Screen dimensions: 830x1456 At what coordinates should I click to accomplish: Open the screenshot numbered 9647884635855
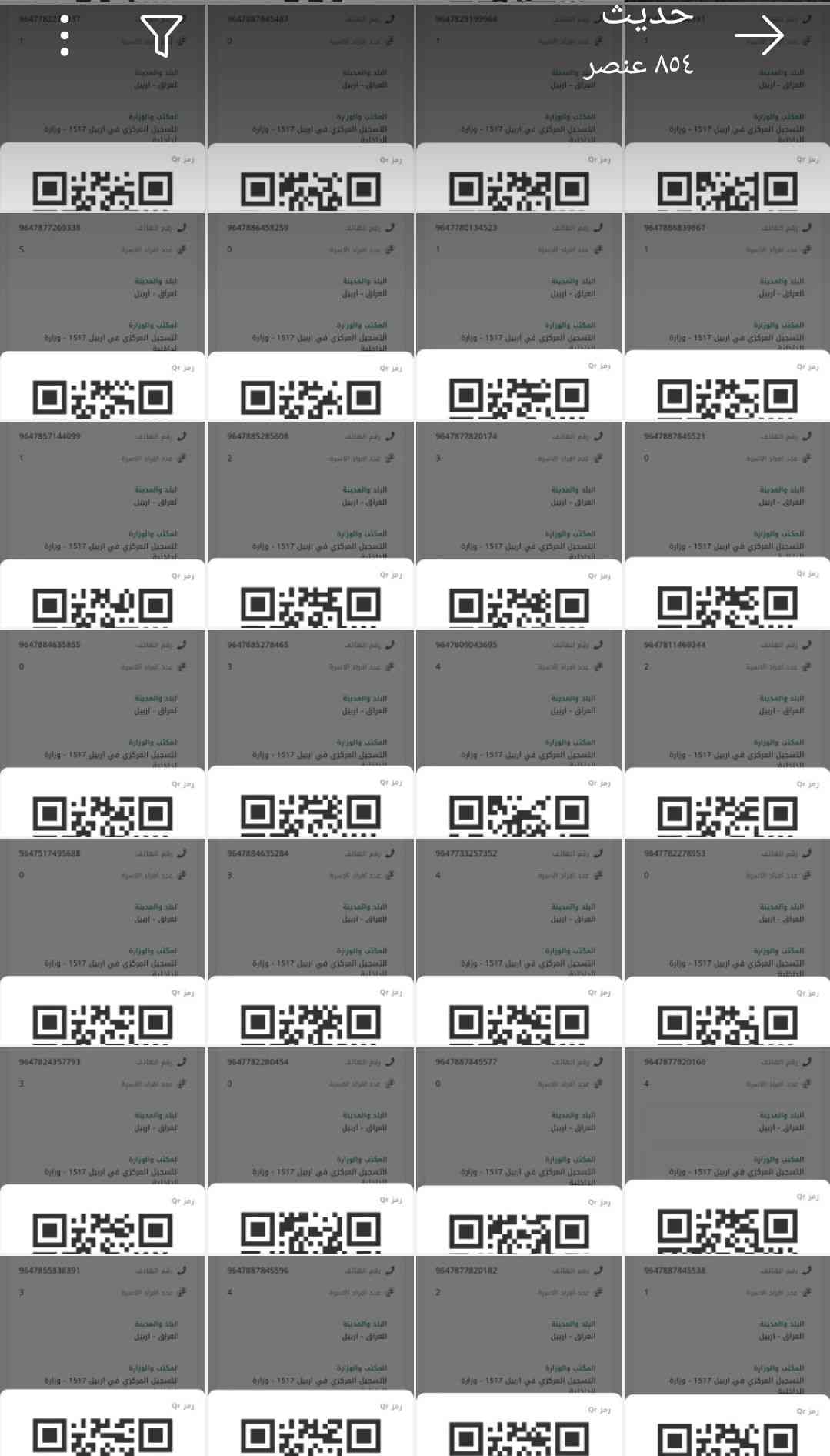(103, 734)
